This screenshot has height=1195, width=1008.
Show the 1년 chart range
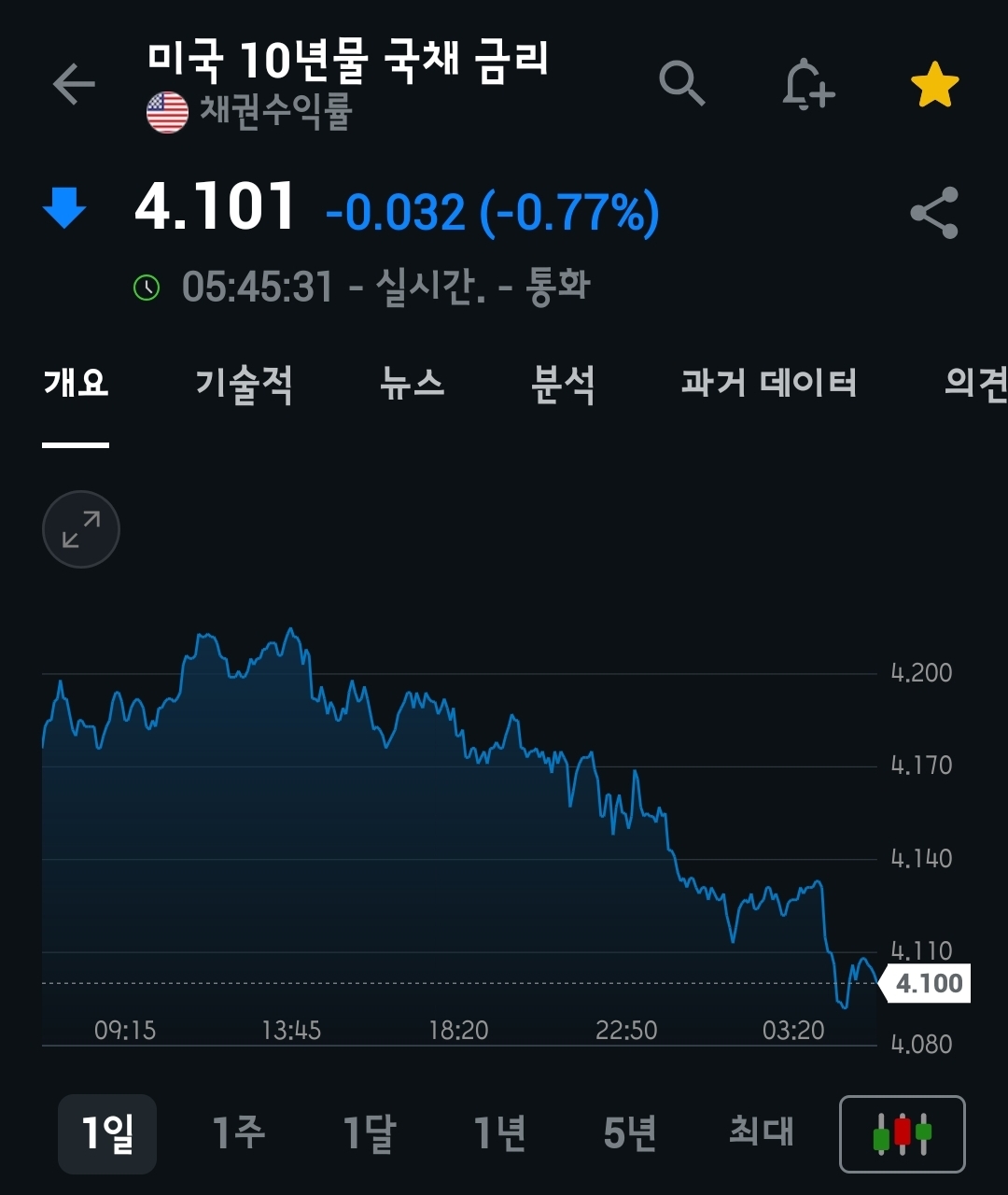pyautogui.click(x=500, y=1133)
